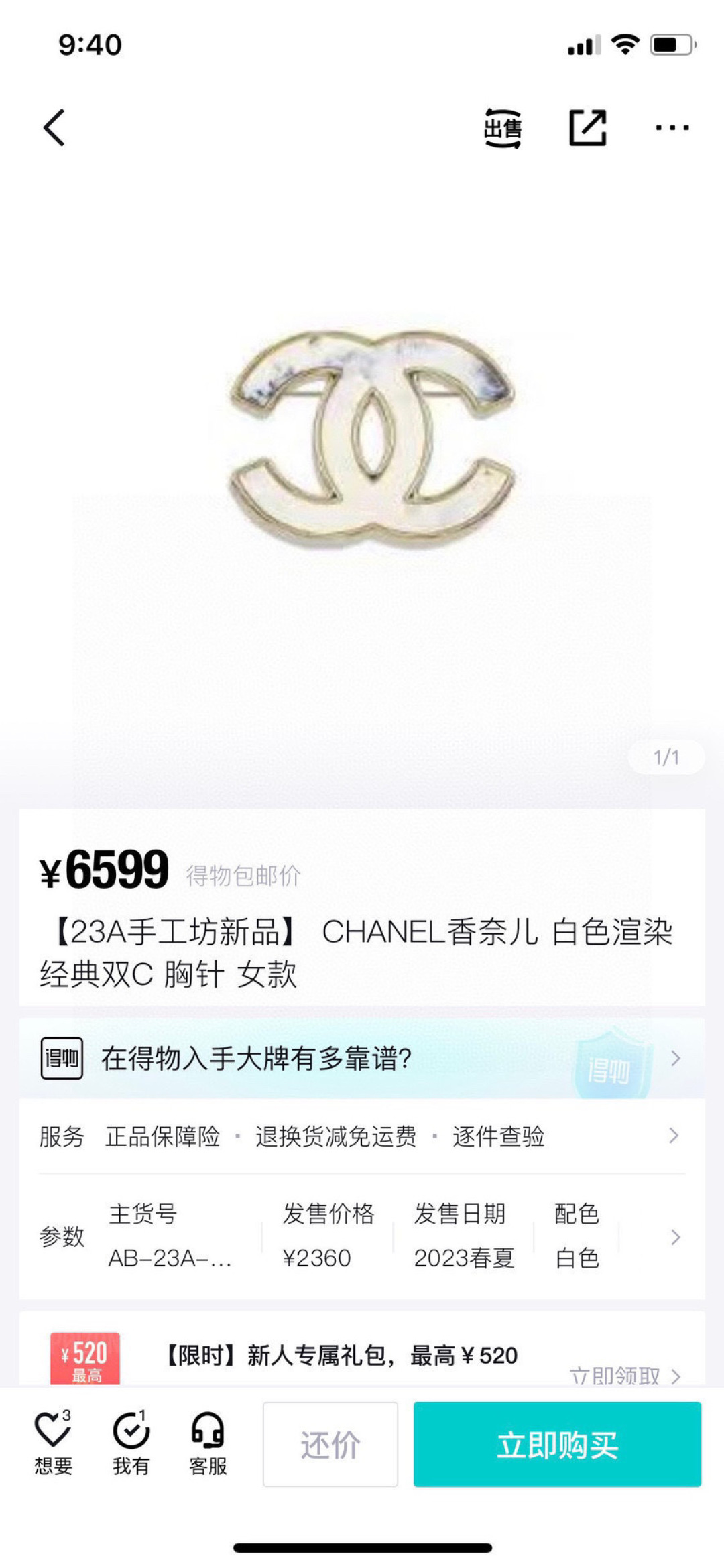The height and width of the screenshot is (1568, 724).
Task: Tap the 还价 bargain button
Action: pos(330,1444)
